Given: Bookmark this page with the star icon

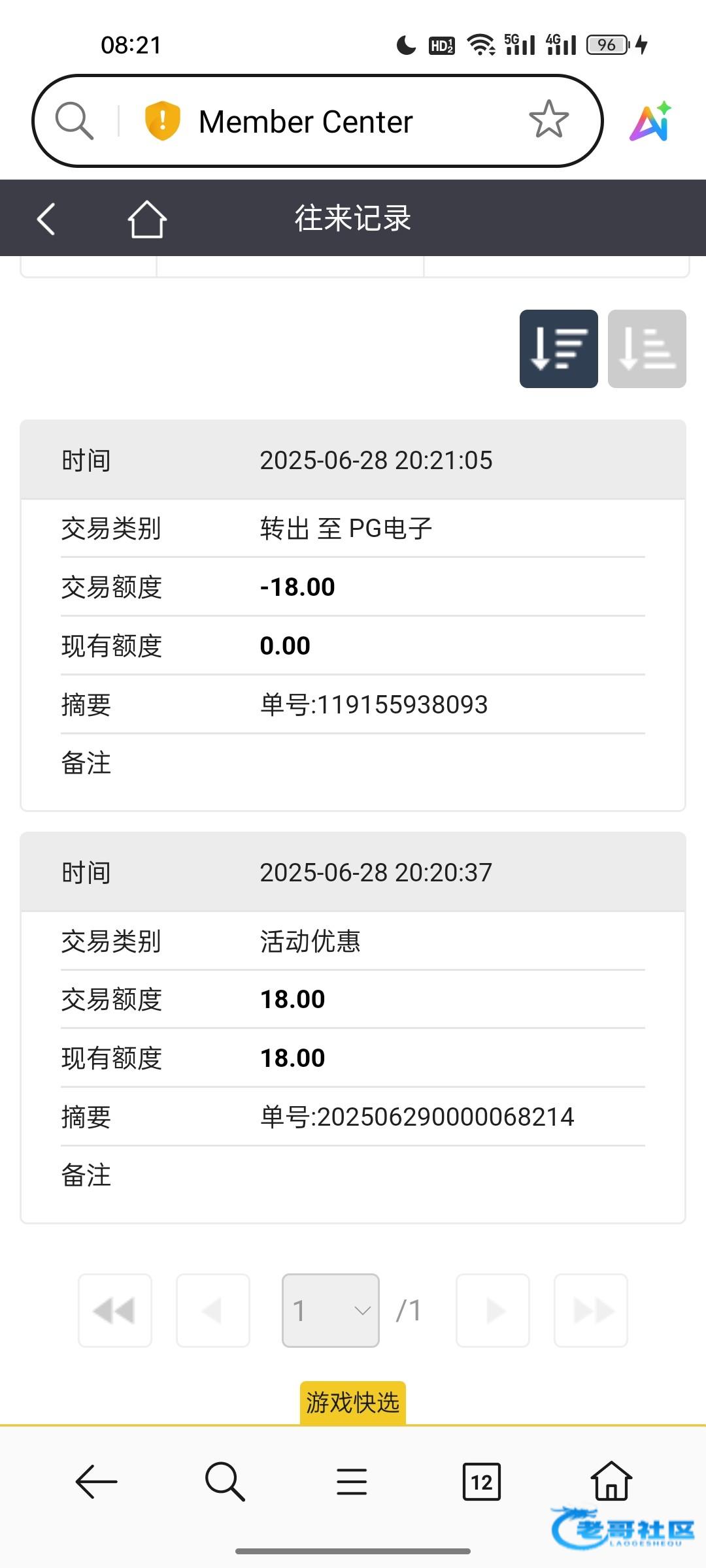Looking at the screenshot, I should [x=548, y=120].
